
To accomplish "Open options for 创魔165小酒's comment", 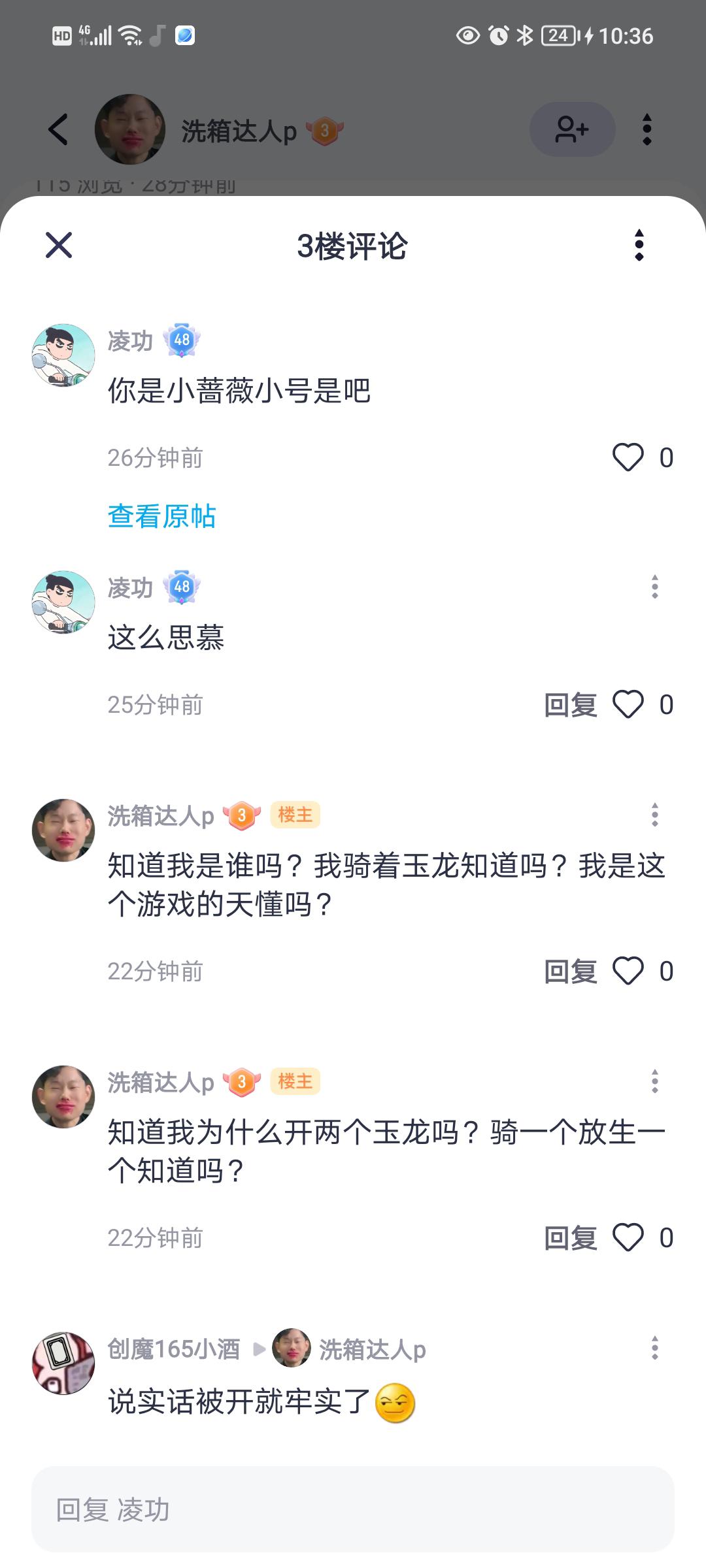I will (654, 1348).
